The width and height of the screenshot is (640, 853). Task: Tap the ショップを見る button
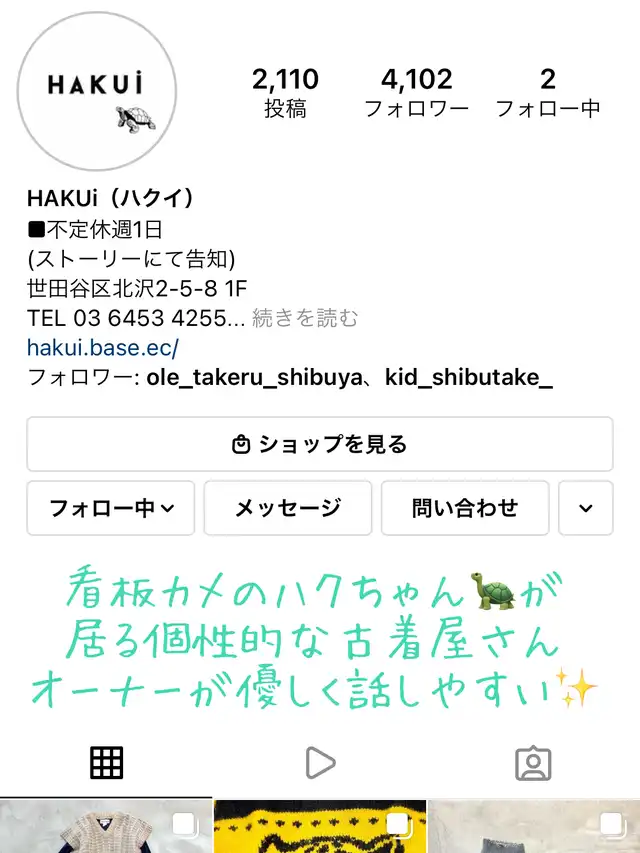(x=320, y=444)
